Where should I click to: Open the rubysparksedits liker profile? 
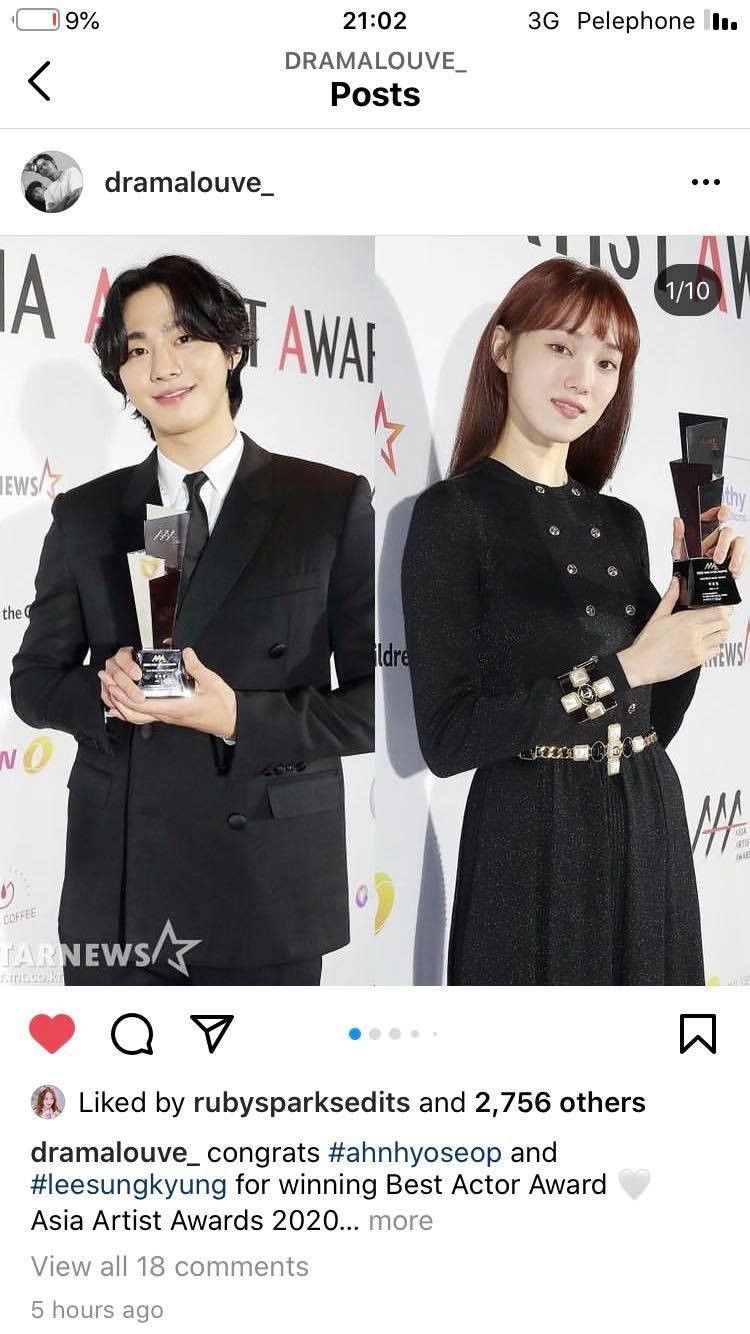pos(301,1102)
